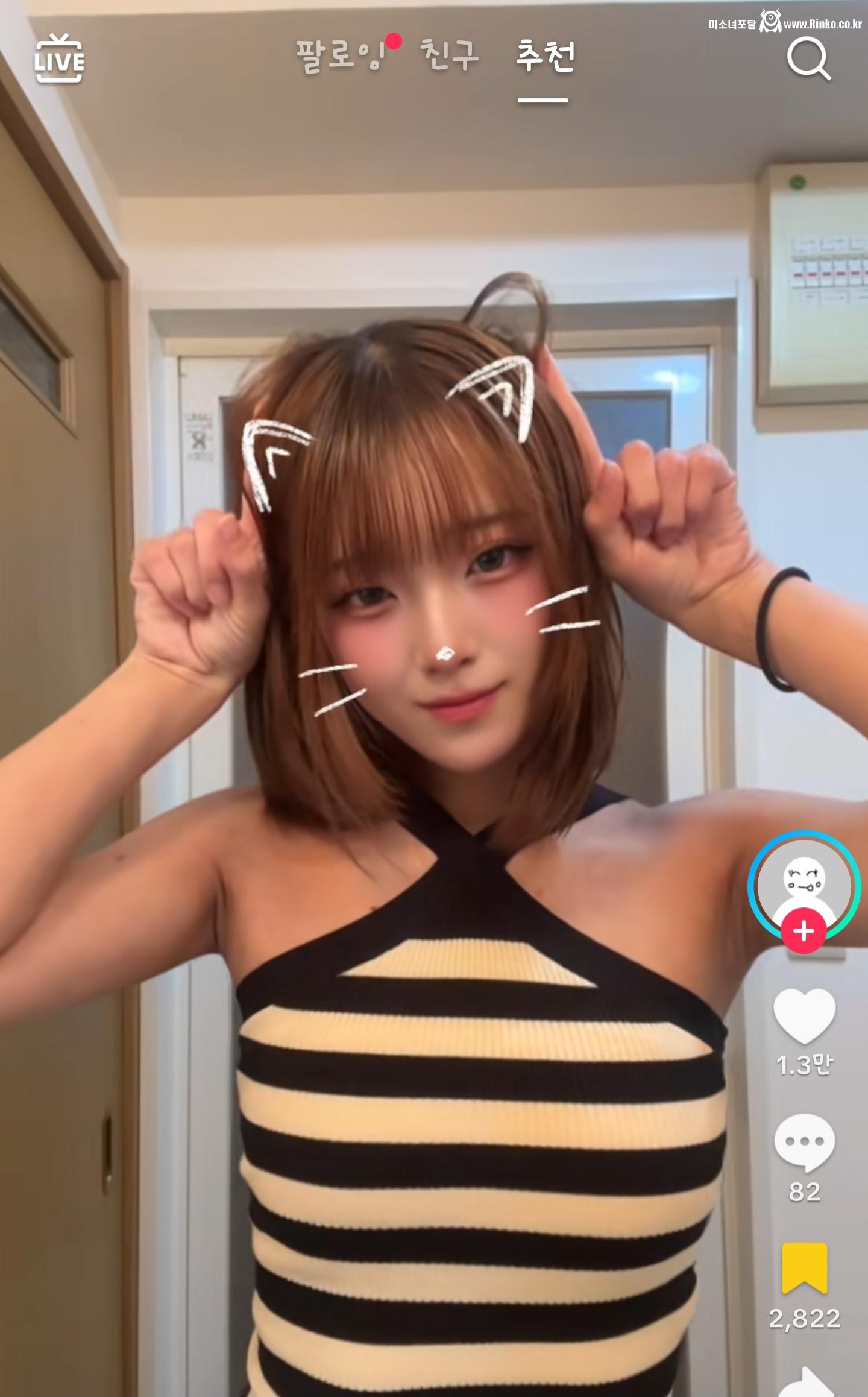
Task: Open the creator's profile avatar
Action: (804, 883)
